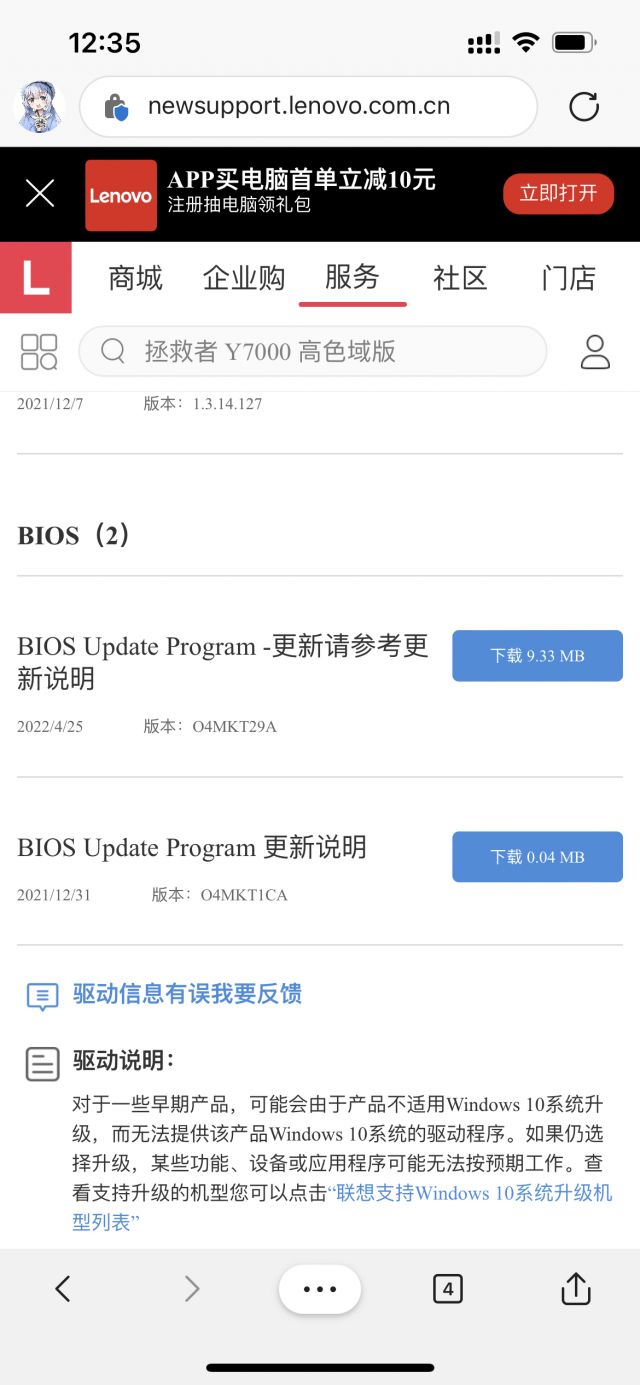The image size is (640, 1385).
Task: Open the category grid menu icon
Action: (39, 352)
